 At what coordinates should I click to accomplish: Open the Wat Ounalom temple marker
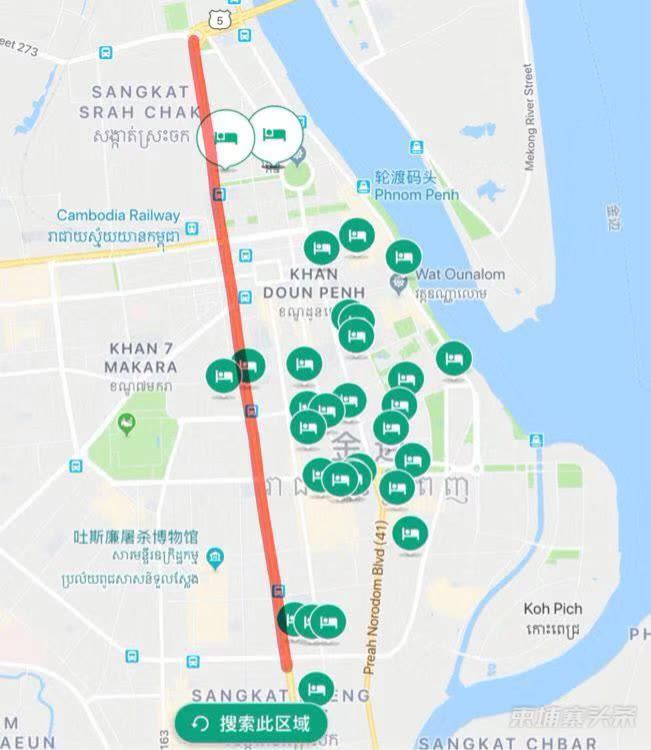[402, 285]
